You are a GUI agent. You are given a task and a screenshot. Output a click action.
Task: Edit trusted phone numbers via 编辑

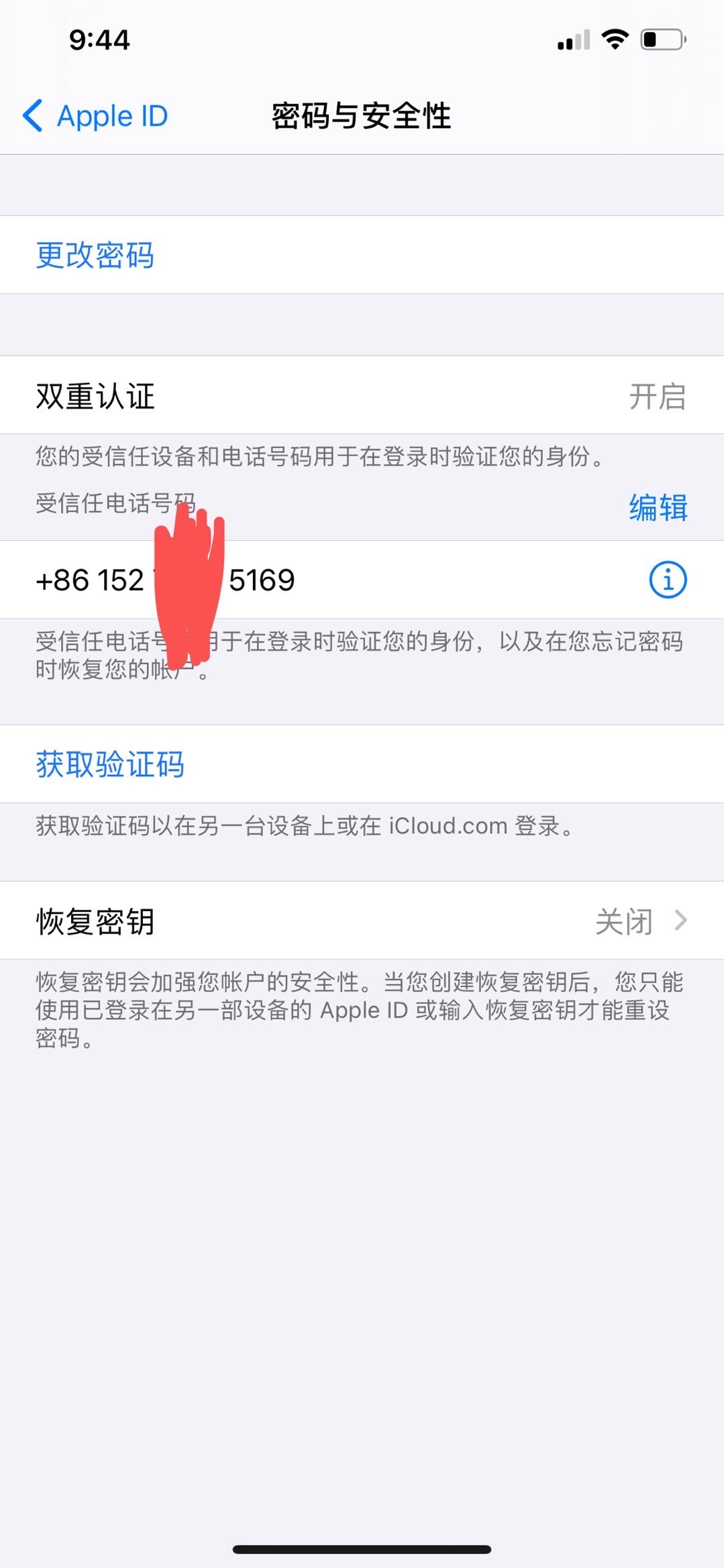(x=658, y=507)
